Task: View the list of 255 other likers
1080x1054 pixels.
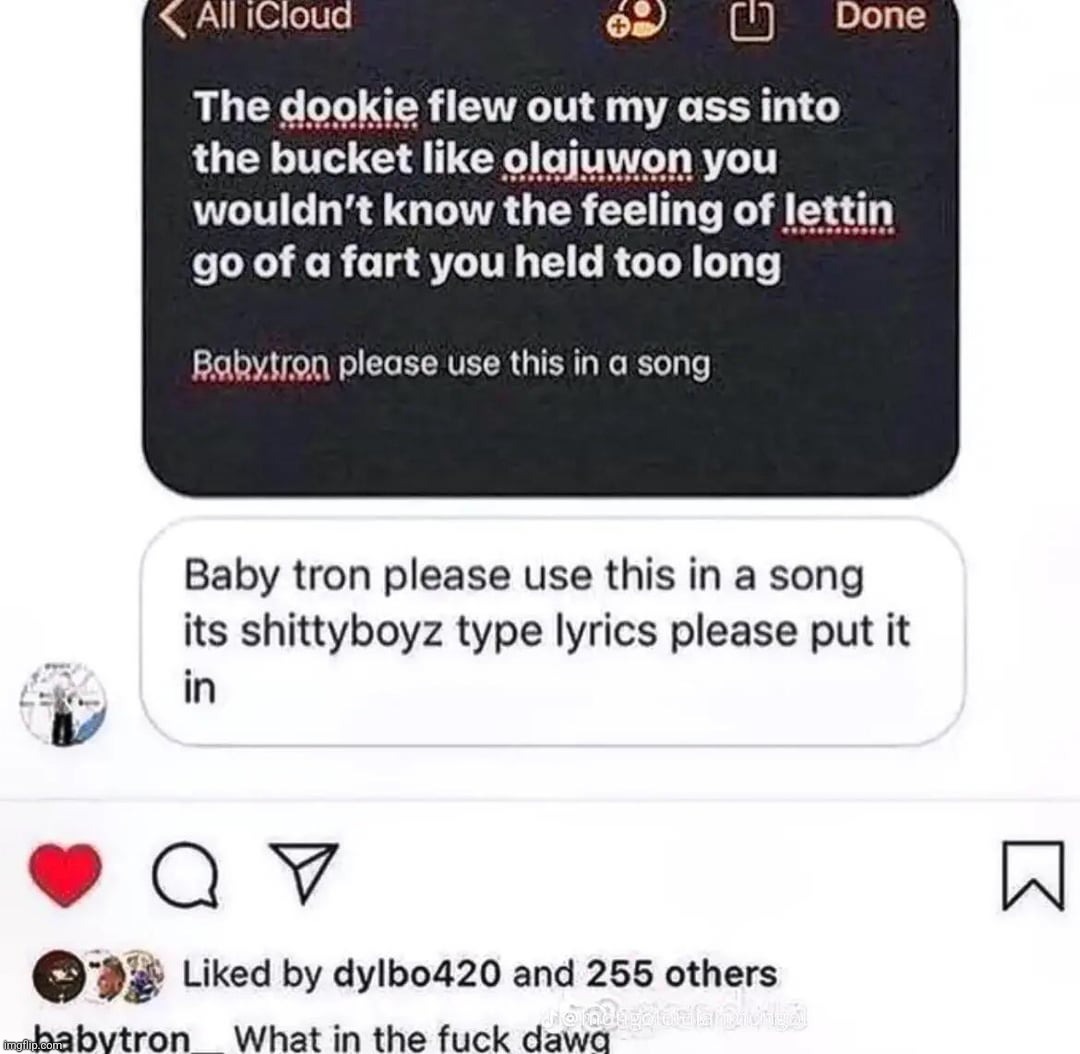Action: click(x=681, y=973)
